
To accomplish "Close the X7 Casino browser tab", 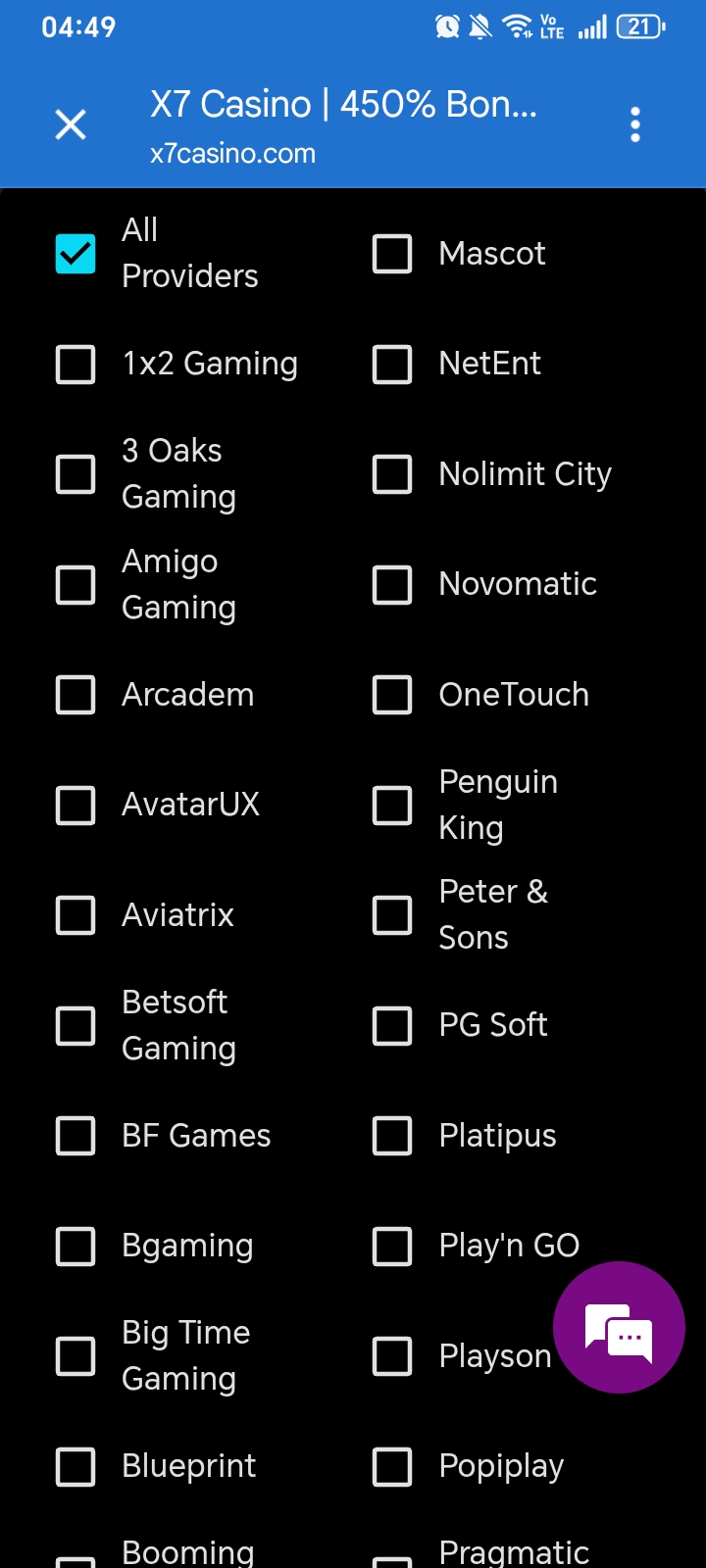I will click(71, 124).
